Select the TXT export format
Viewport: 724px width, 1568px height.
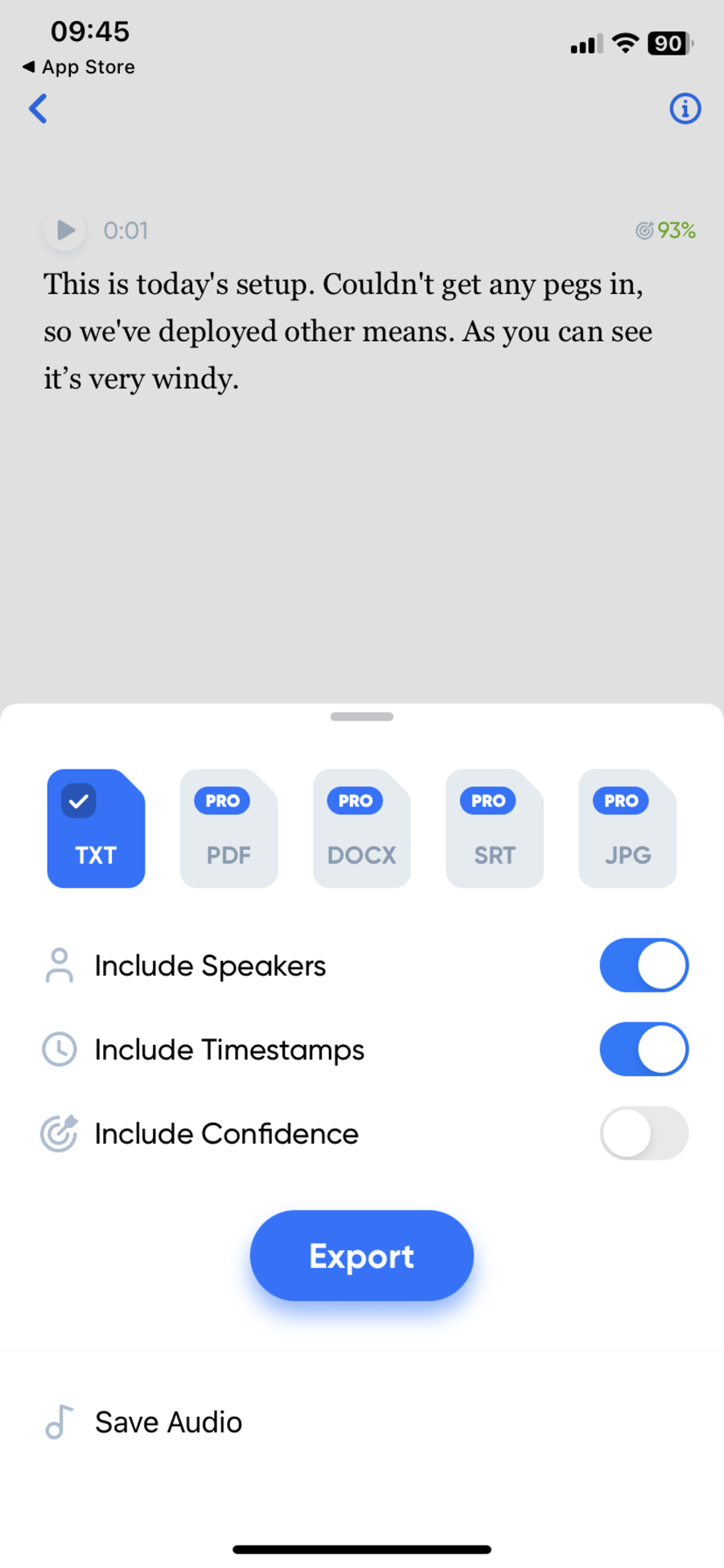coord(96,828)
